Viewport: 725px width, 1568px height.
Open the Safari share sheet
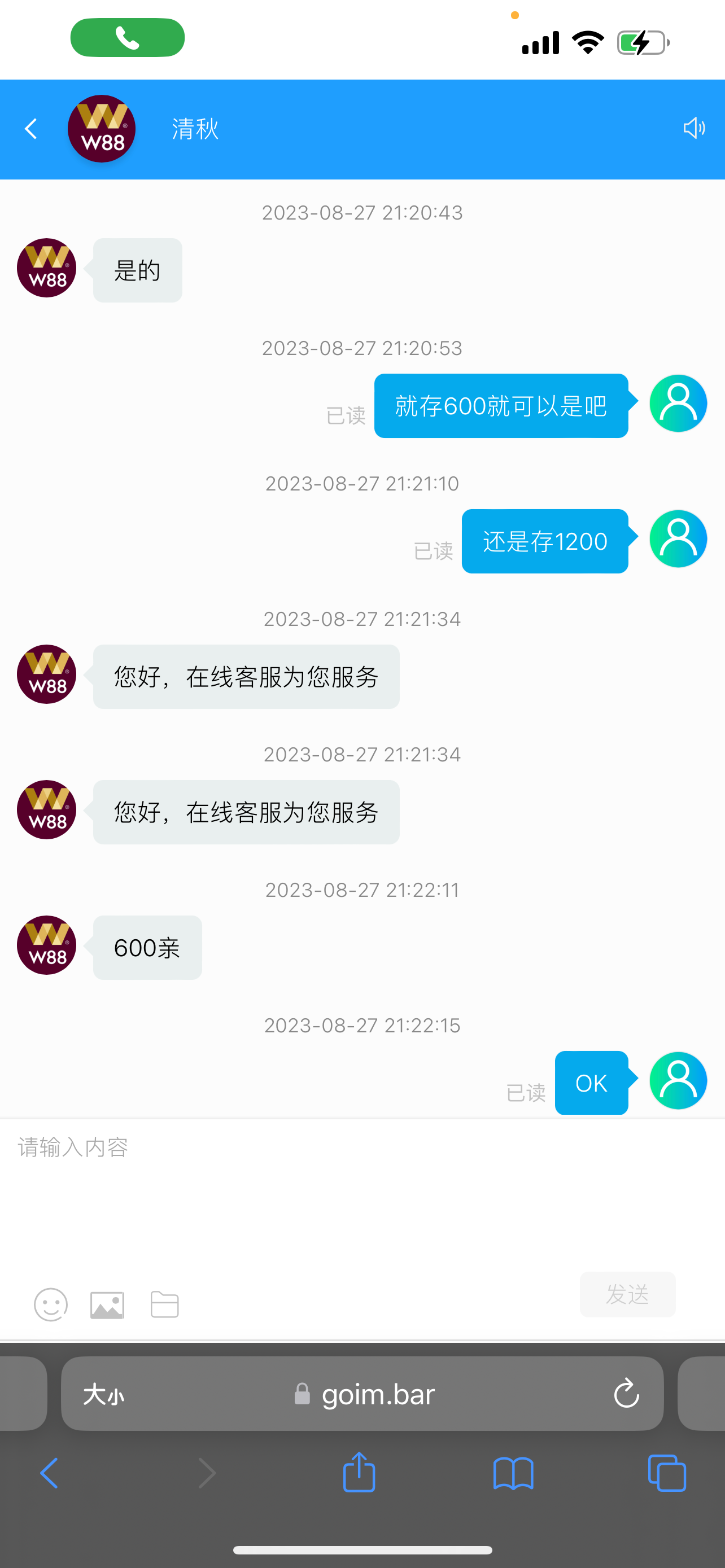359,1473
